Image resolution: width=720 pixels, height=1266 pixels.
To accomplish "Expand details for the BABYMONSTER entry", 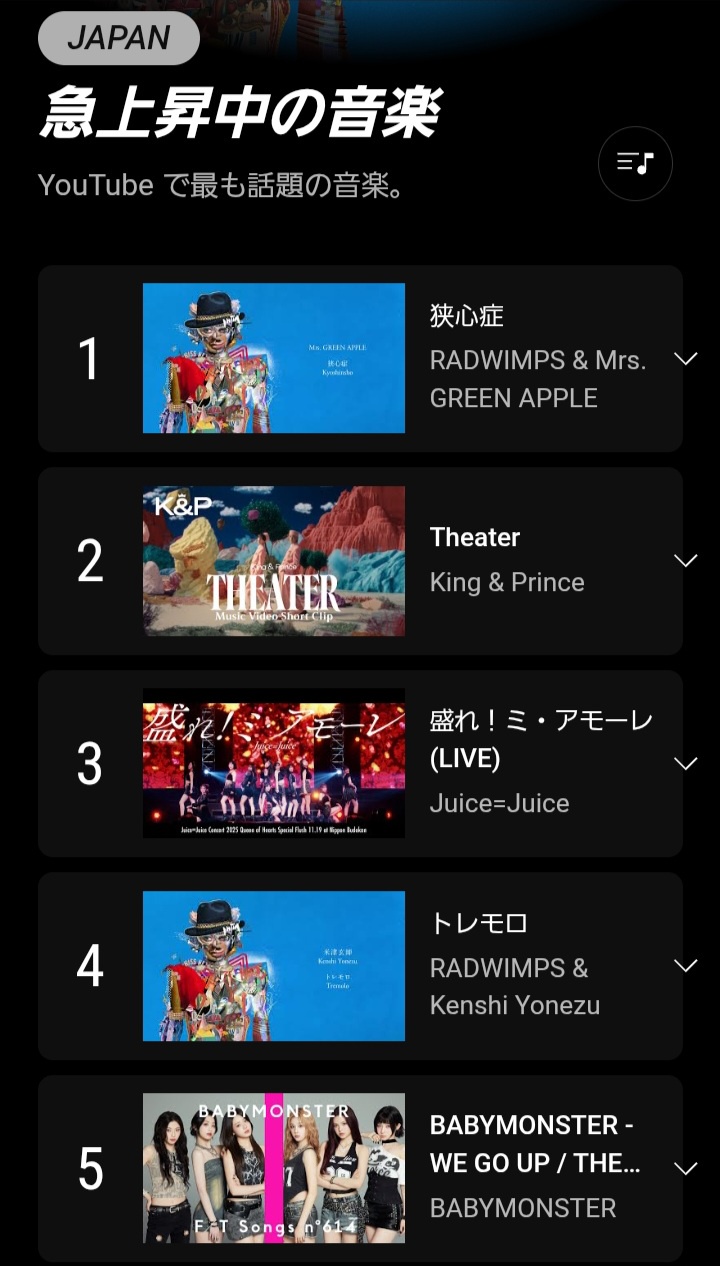I will (685, 1168).
